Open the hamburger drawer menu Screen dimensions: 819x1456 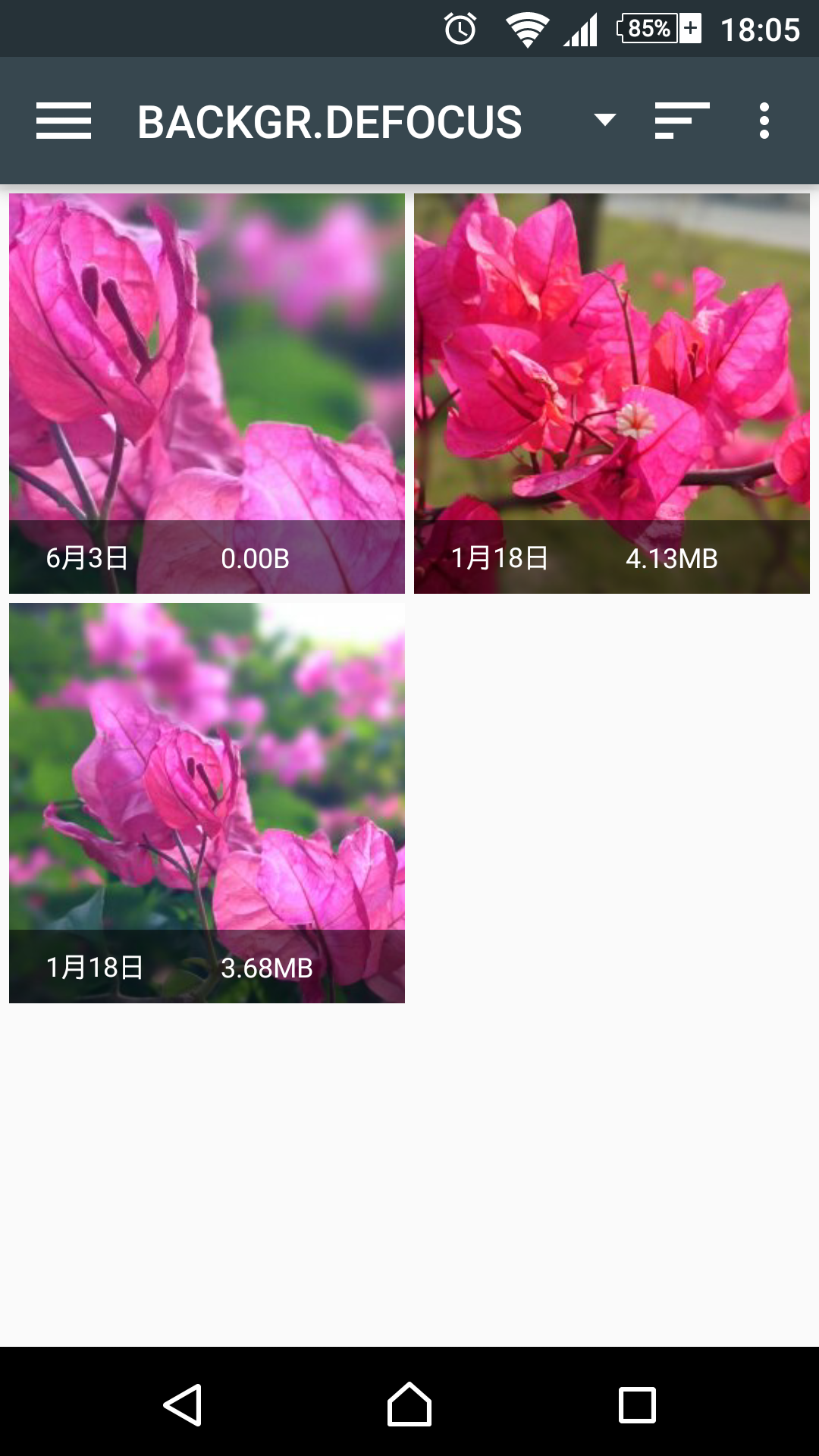click(64, 121)
